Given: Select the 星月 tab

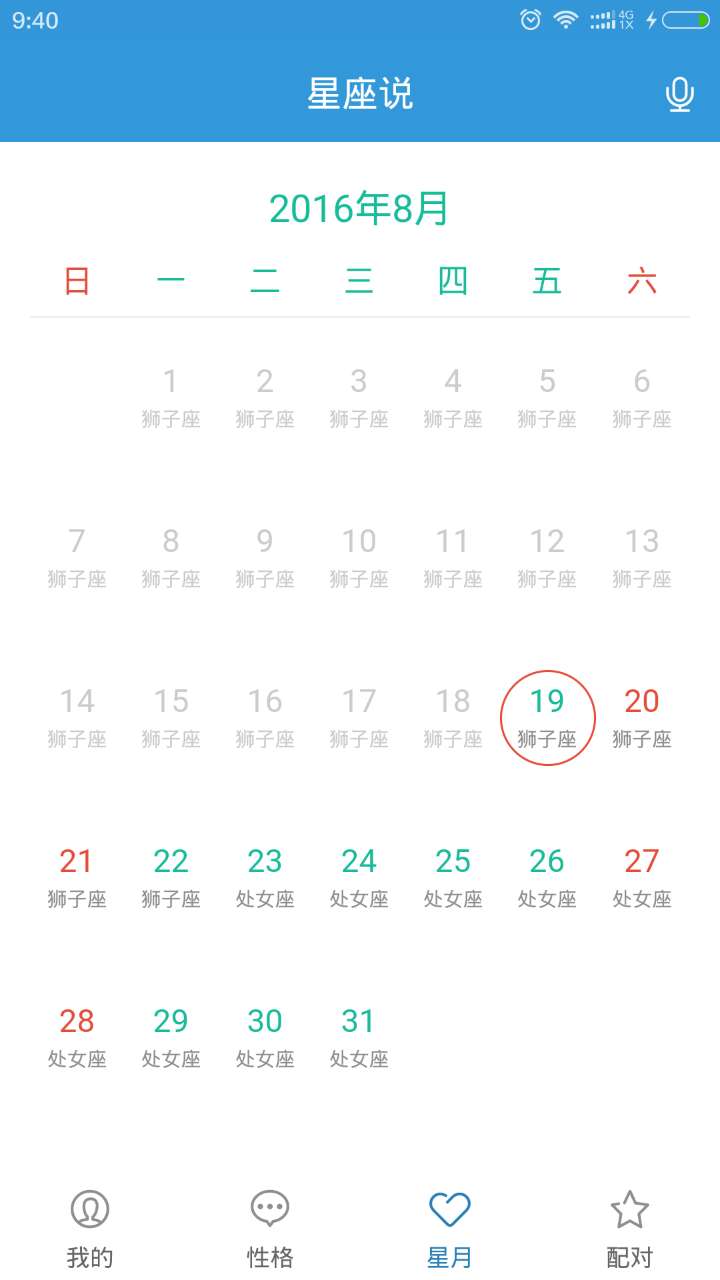Looking at the screenshot, I should (x=450, y=1228).
